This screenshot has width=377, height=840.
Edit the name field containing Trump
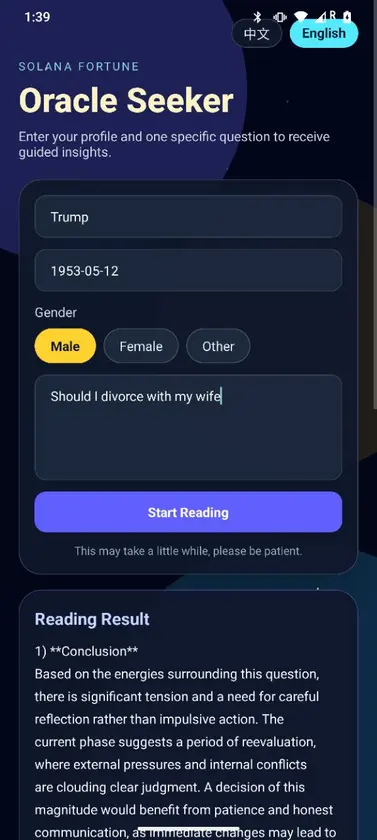[188, 217]
